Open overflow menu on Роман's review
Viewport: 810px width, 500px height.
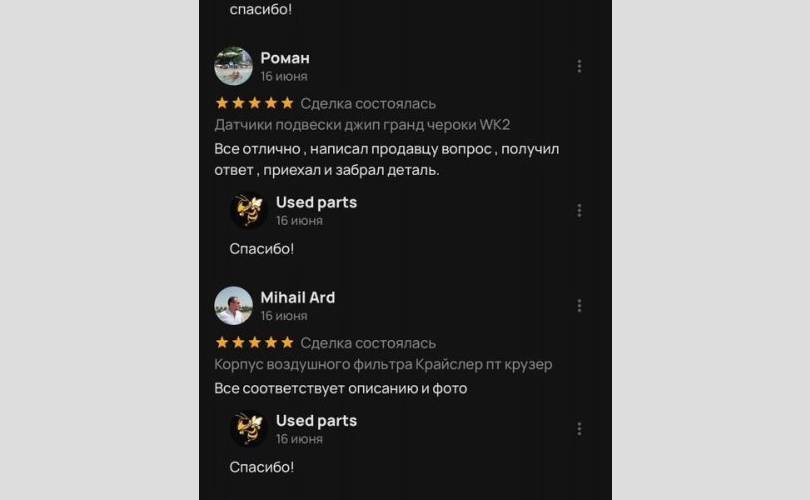point(579,66)
